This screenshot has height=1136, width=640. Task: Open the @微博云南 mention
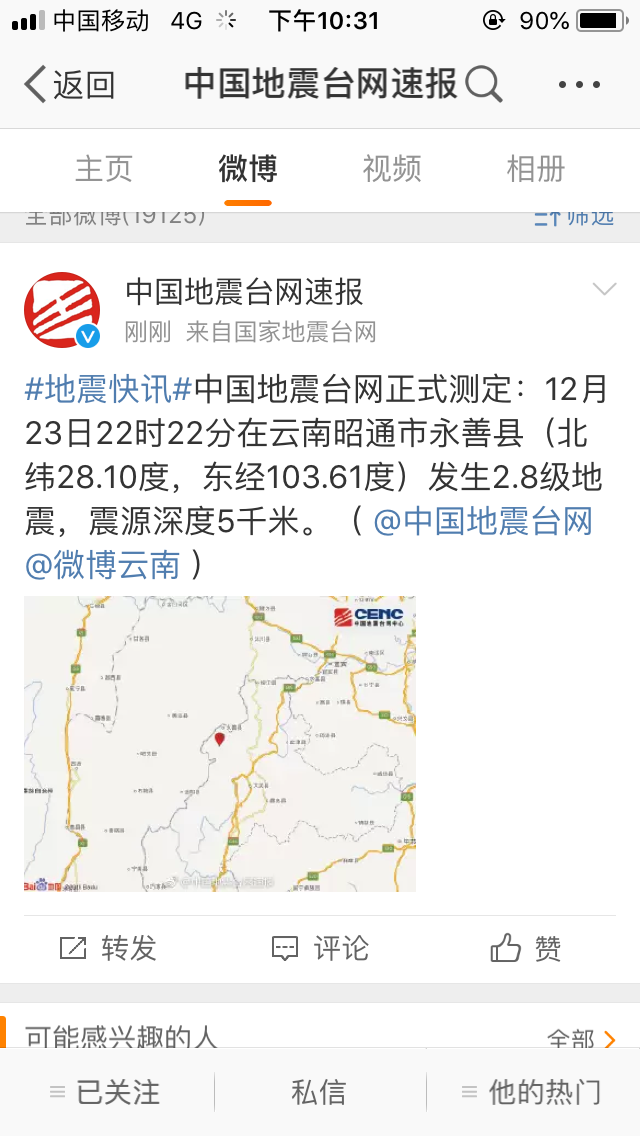click(103, 565)
